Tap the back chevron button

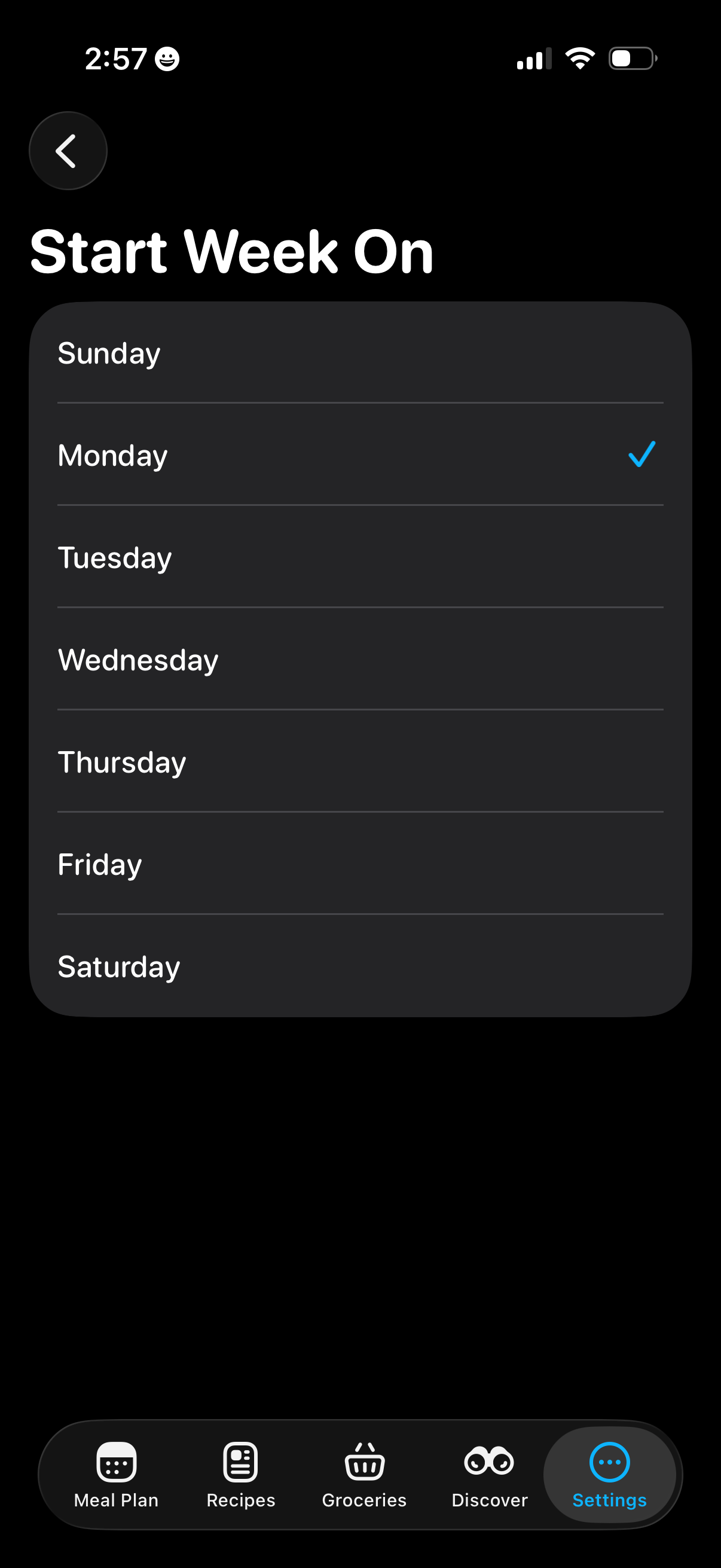coord(68,150)
